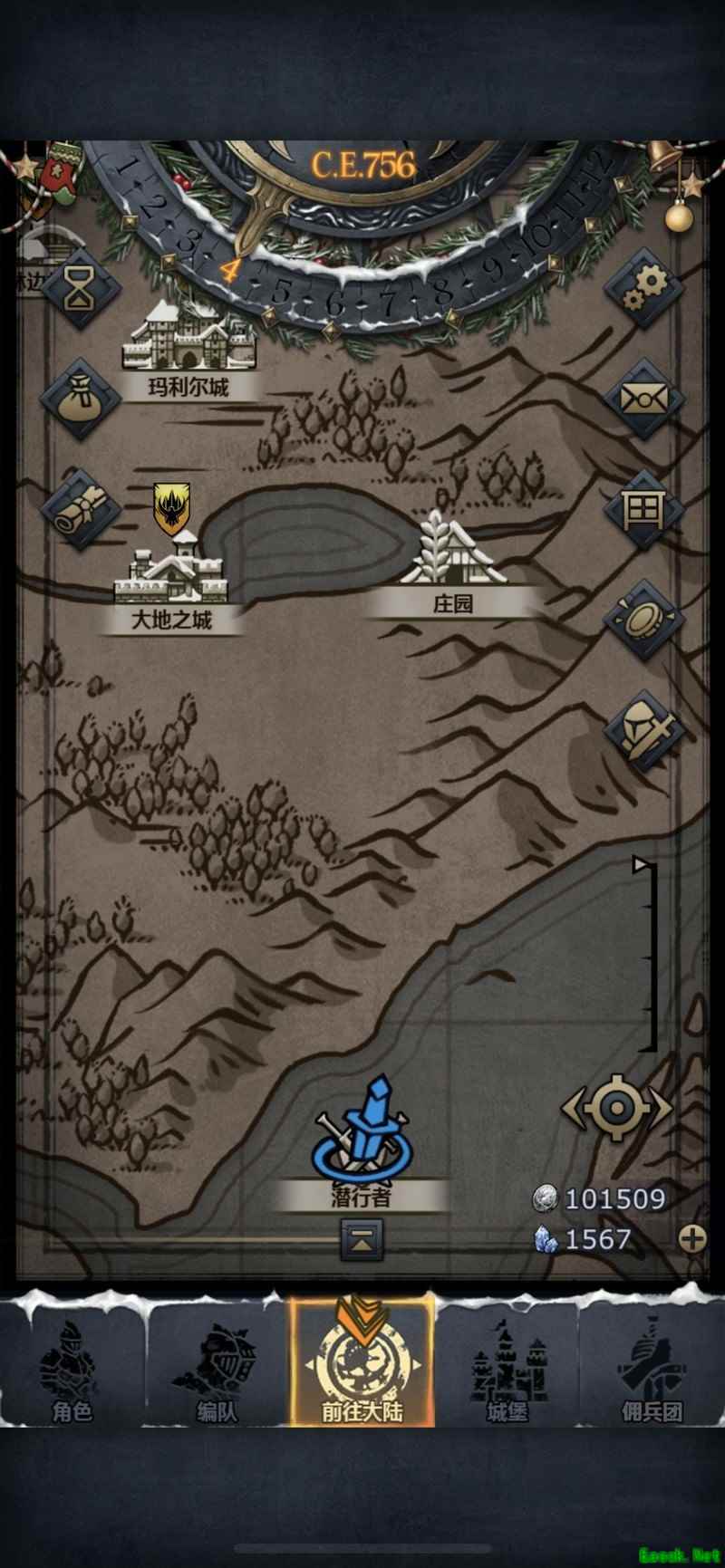Open the grid panel icon
This screenshot has width=725, height=1568.
pos(644,508)
